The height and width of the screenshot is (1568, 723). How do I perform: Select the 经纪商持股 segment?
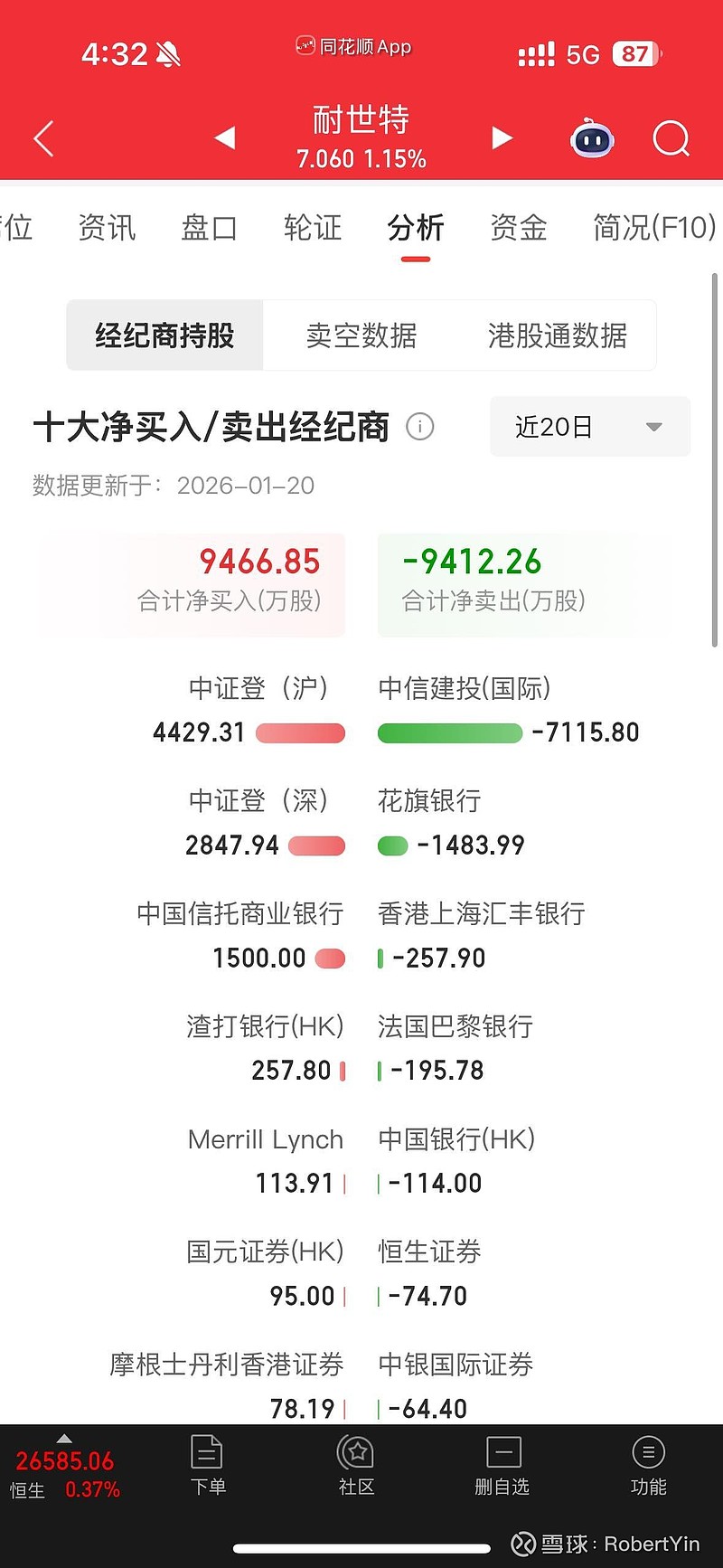pyautogui.click(x=164, y=335)
